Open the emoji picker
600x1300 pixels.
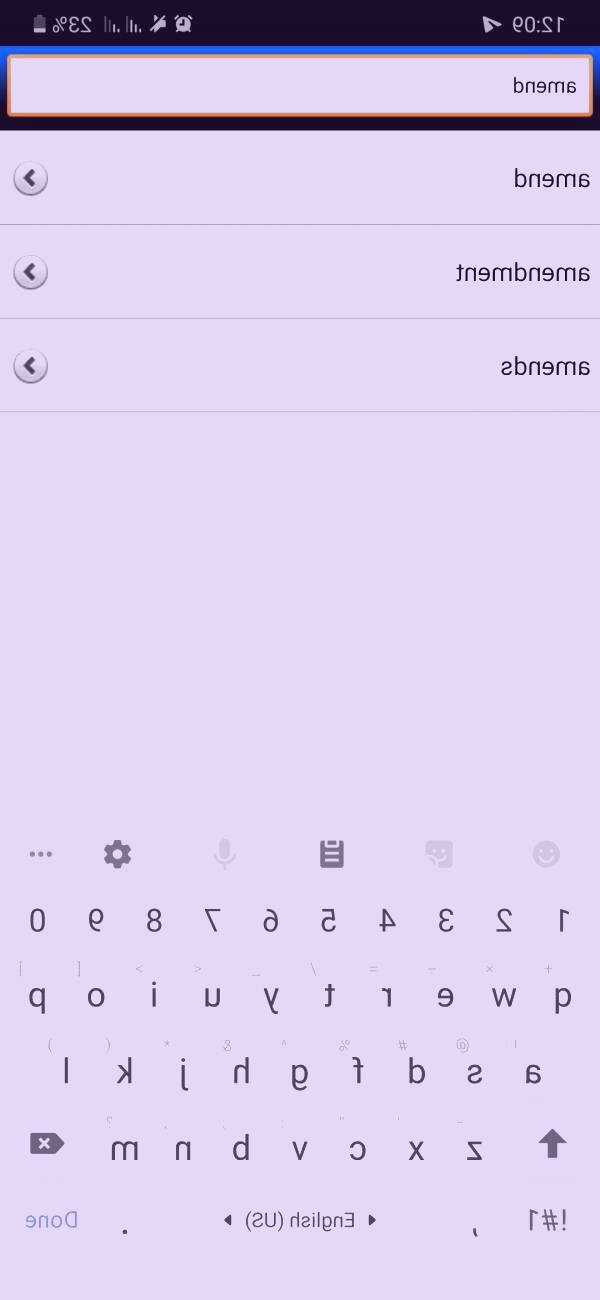click(x=546, y=854)
